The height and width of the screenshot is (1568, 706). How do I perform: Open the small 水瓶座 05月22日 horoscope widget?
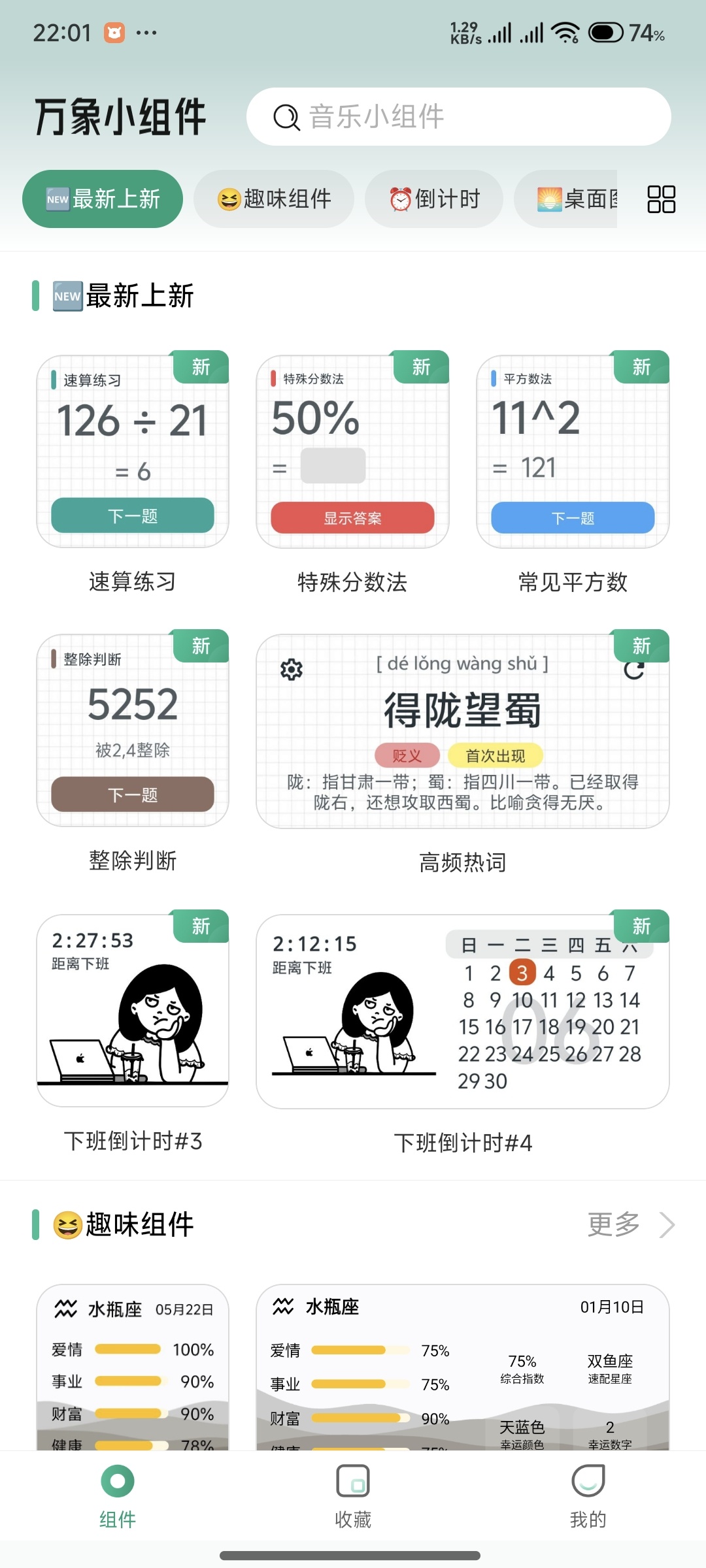point(133,1367)
